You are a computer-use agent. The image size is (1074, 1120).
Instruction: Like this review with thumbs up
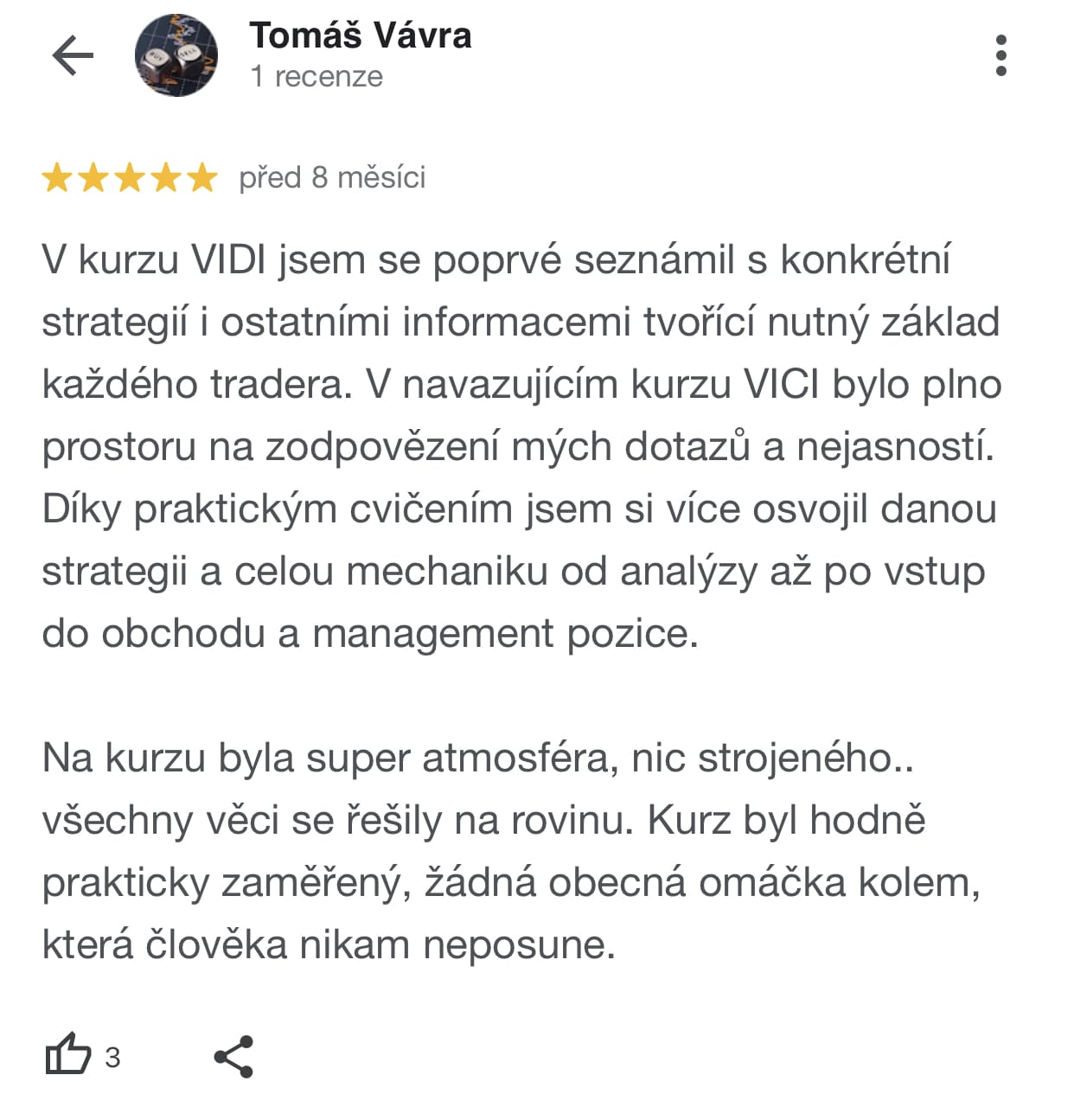(68, 1055)
